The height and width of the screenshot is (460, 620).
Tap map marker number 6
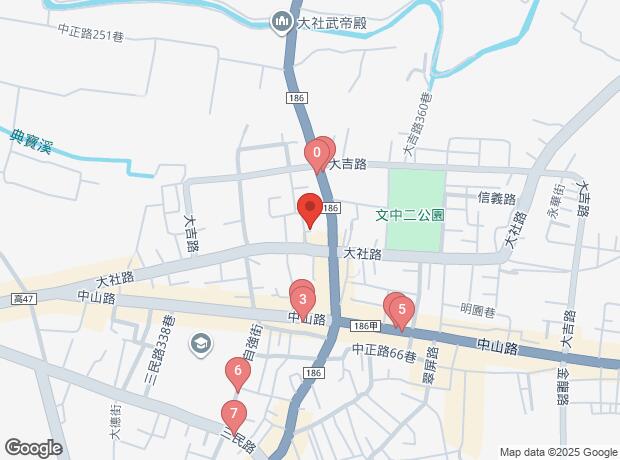(238, 374)
